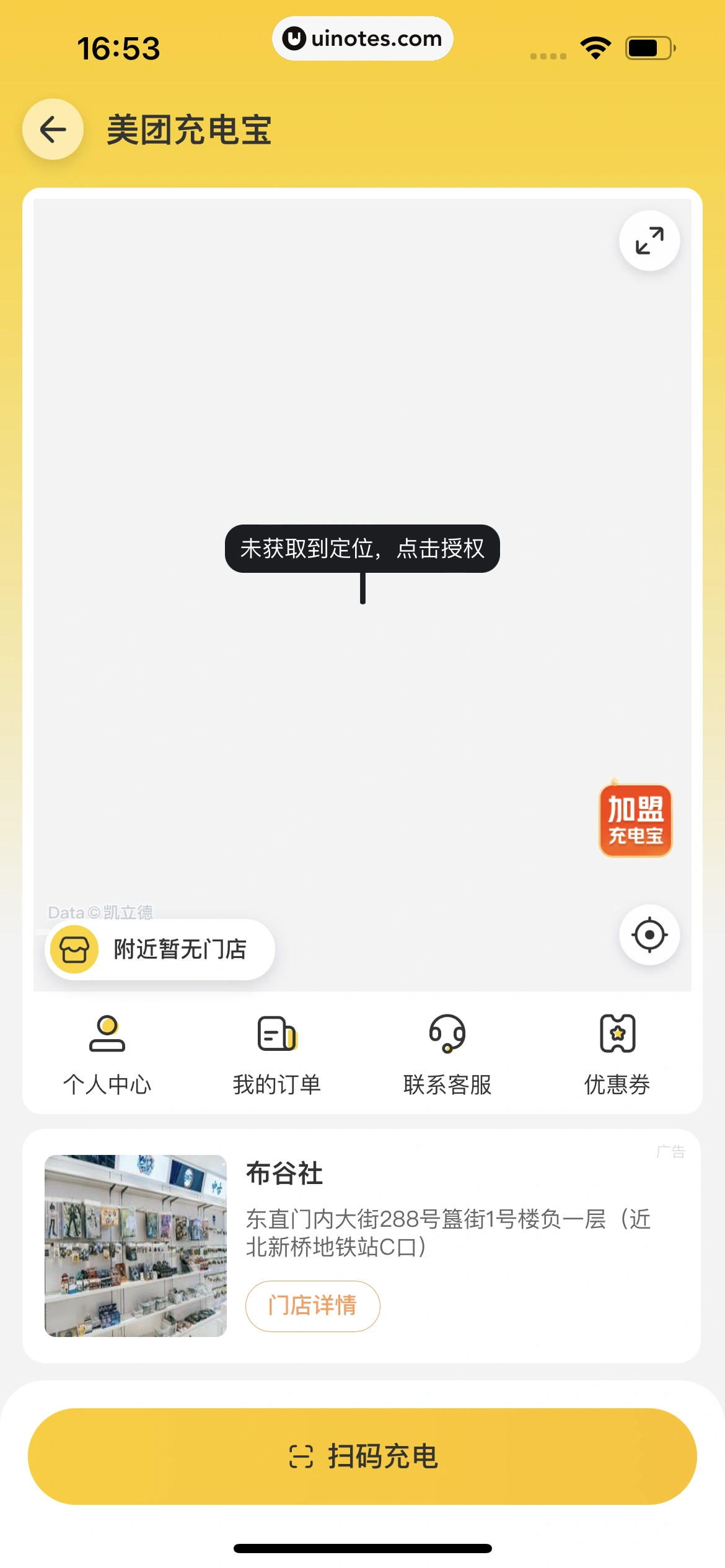Open 联系客服 support

pos(447,1054)
